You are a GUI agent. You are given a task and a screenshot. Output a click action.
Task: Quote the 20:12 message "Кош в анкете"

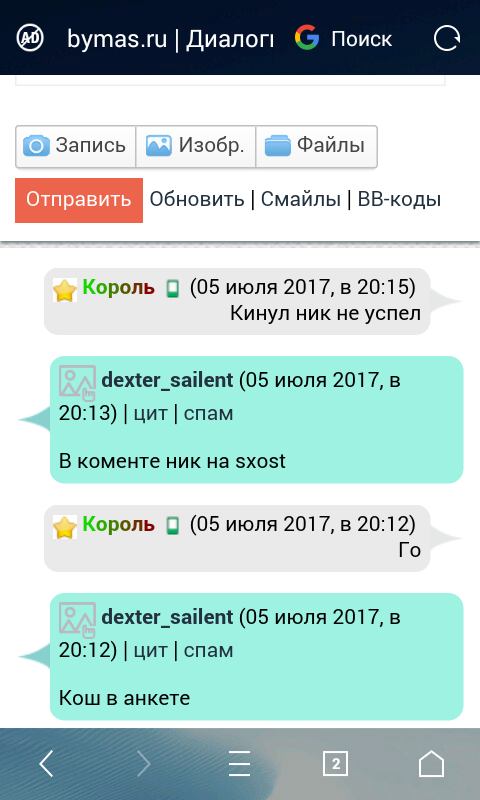point(150,651)
